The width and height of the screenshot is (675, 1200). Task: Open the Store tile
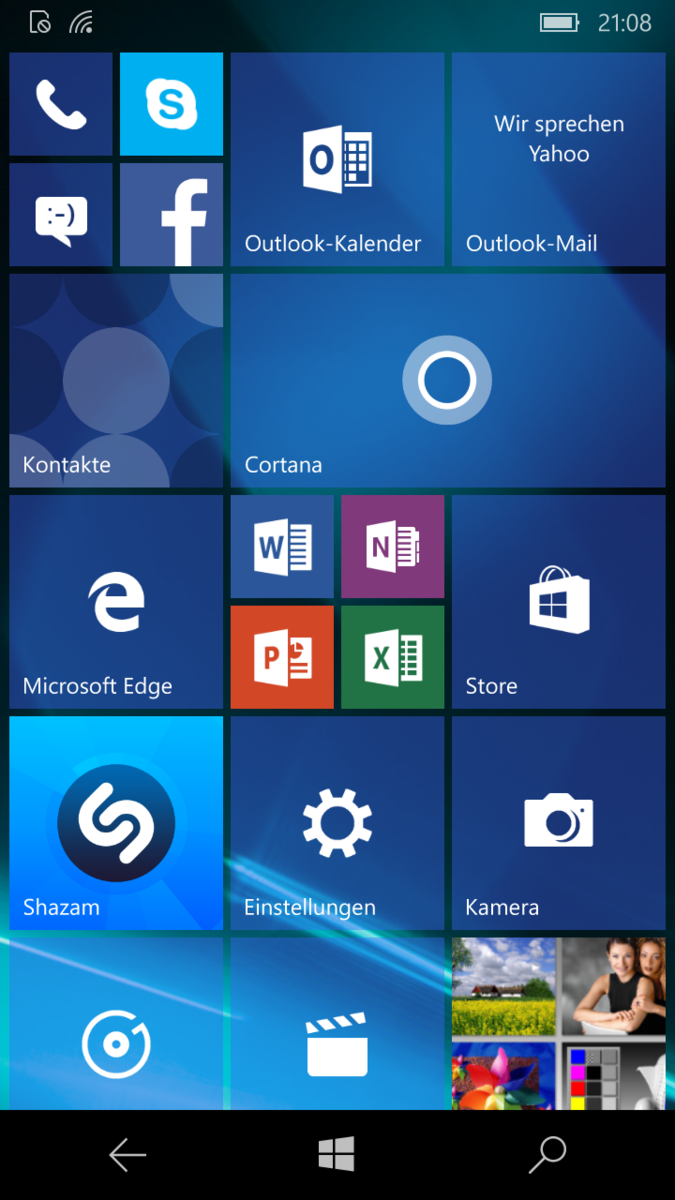558,602
